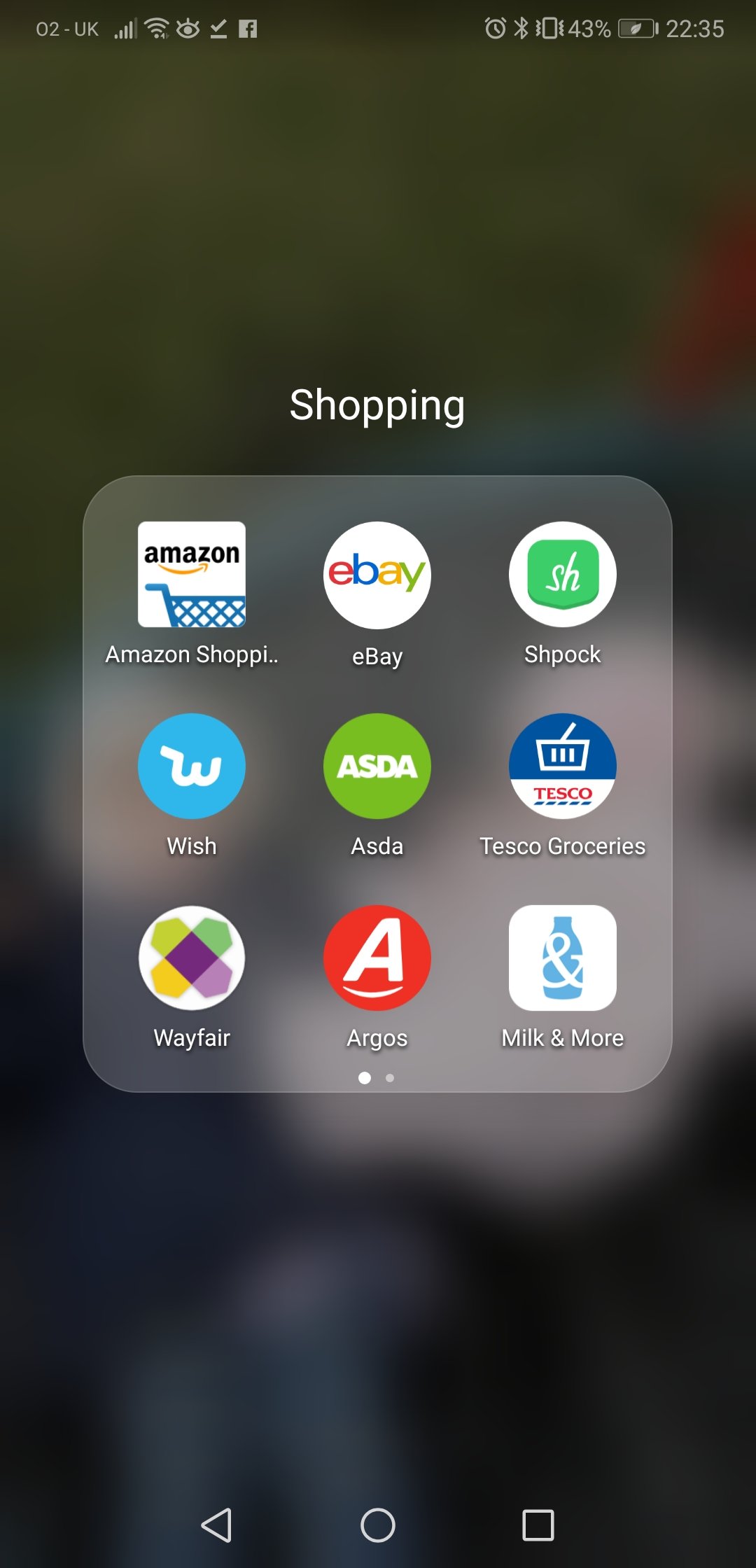This screenshot has width=756, height=1568.
Task: Open the Amazon Shopping app
Action: tap(192, 575)
